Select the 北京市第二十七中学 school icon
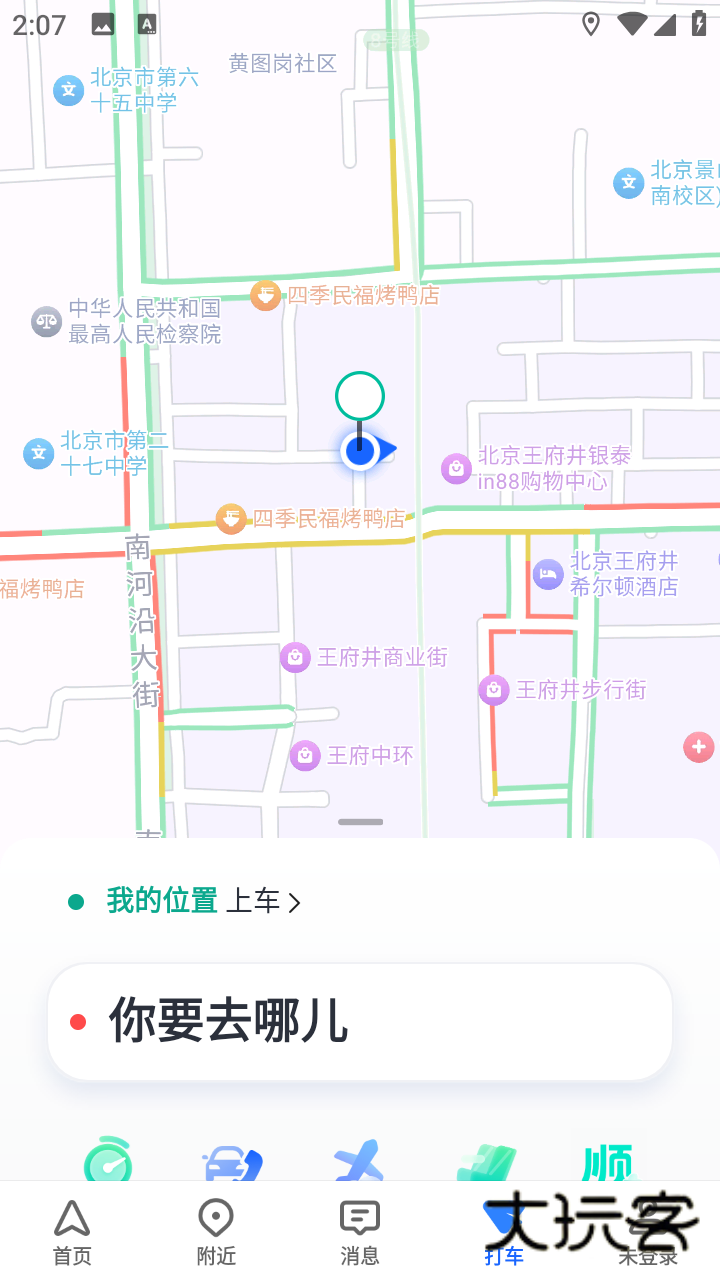This screenshot has width=720, height=1280. (x=38, y=453)
